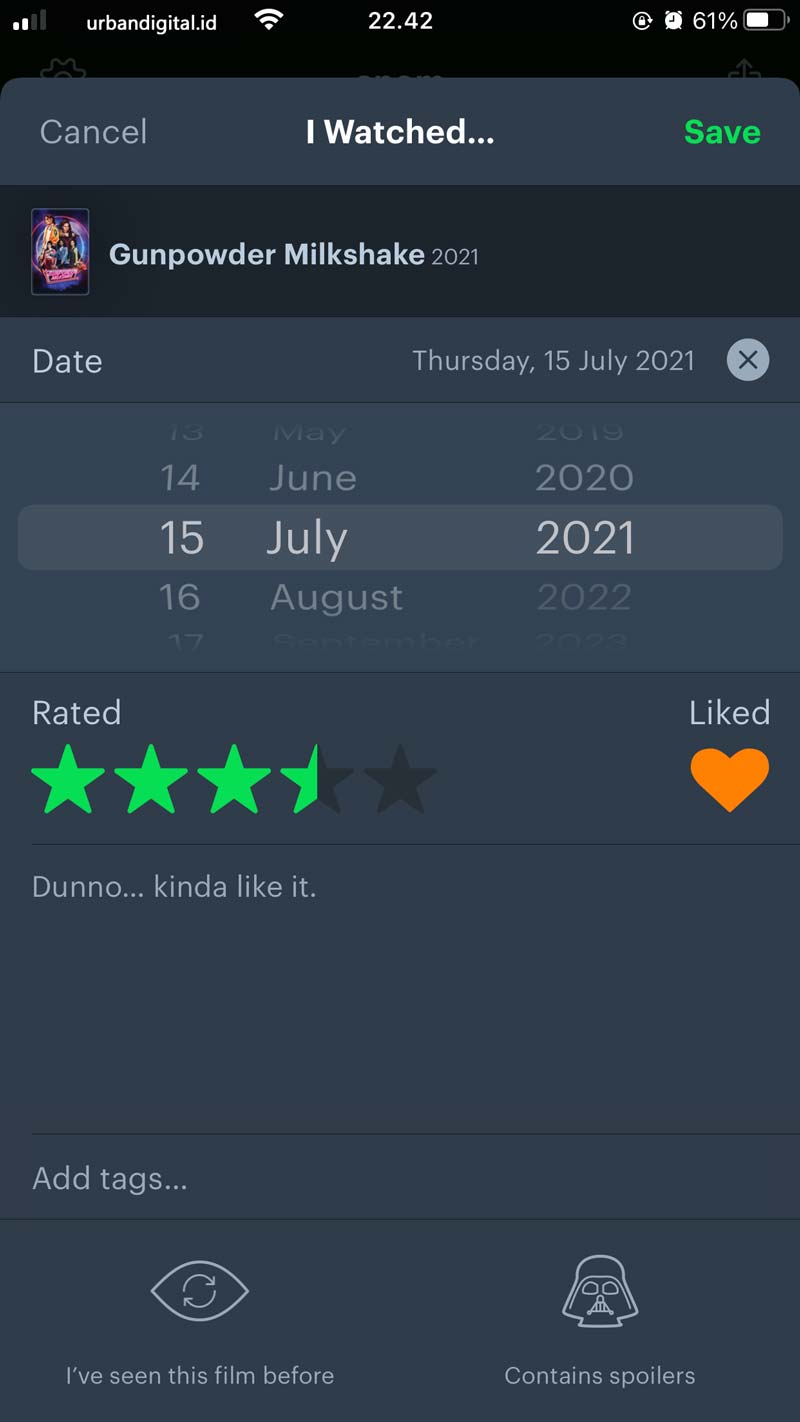Select day 14 in the date picker
This screenshot has width=800, height=1422.
click(180, 478)
